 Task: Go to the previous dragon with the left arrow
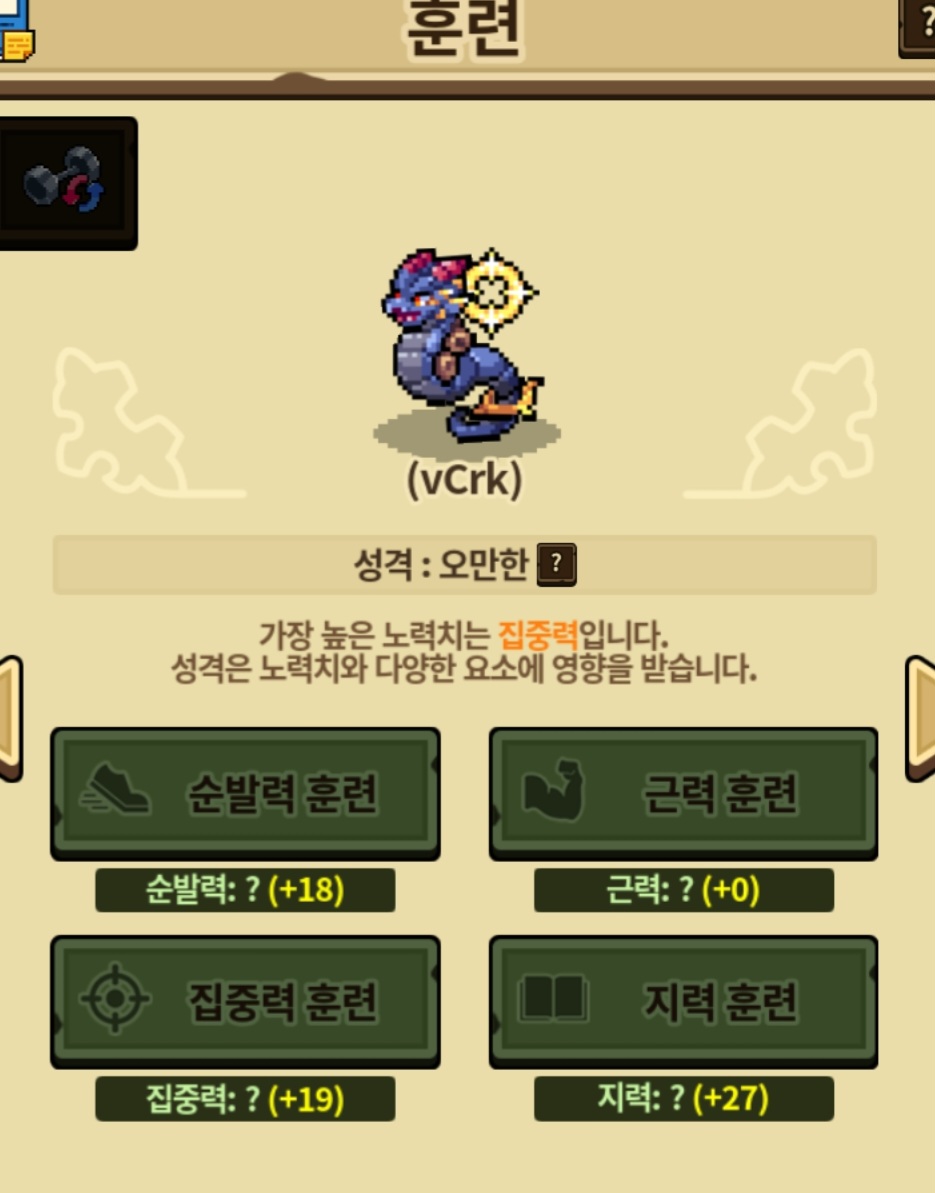(11, 719)
